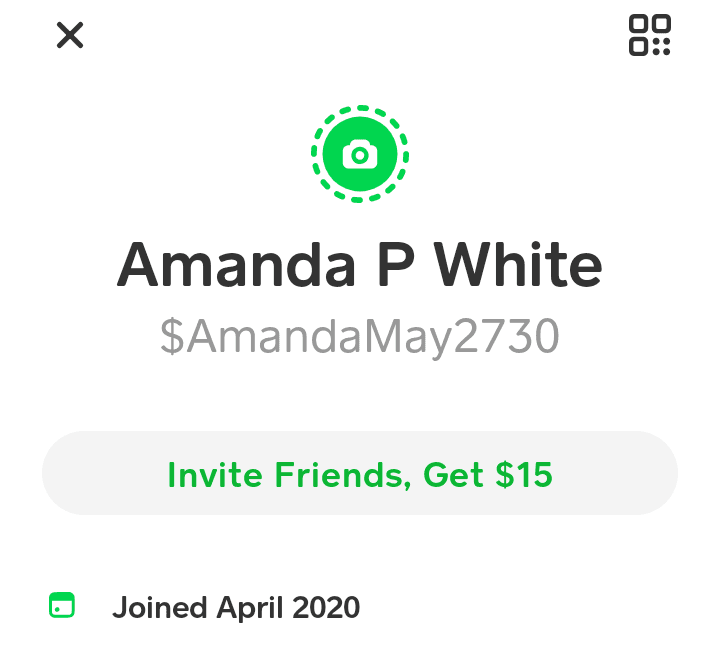Tap Invite Friends, Get $15 button

point(360,473)
